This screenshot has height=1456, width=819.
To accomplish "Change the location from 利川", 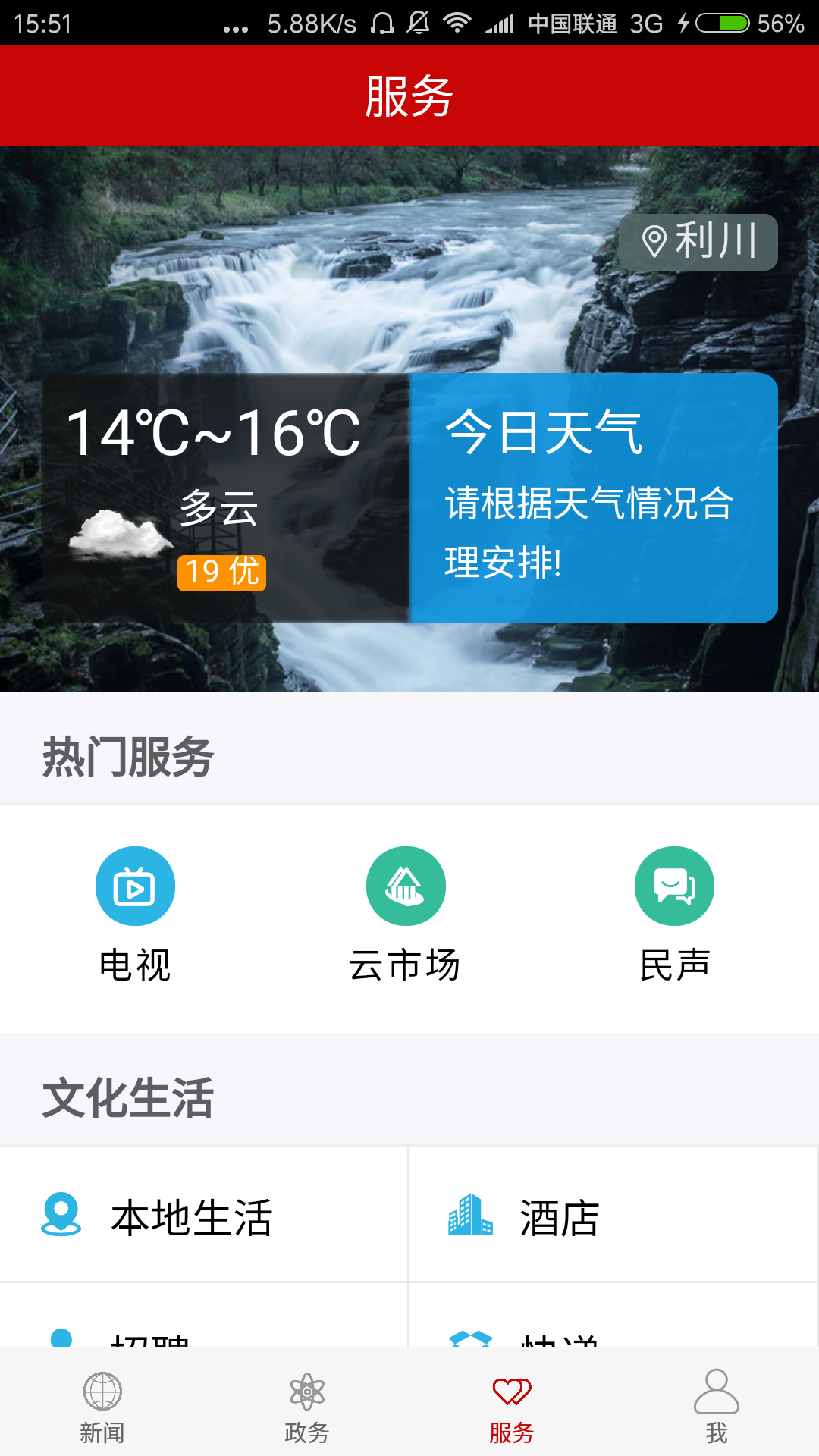I will pyautogui.click(x=698, y=242).
